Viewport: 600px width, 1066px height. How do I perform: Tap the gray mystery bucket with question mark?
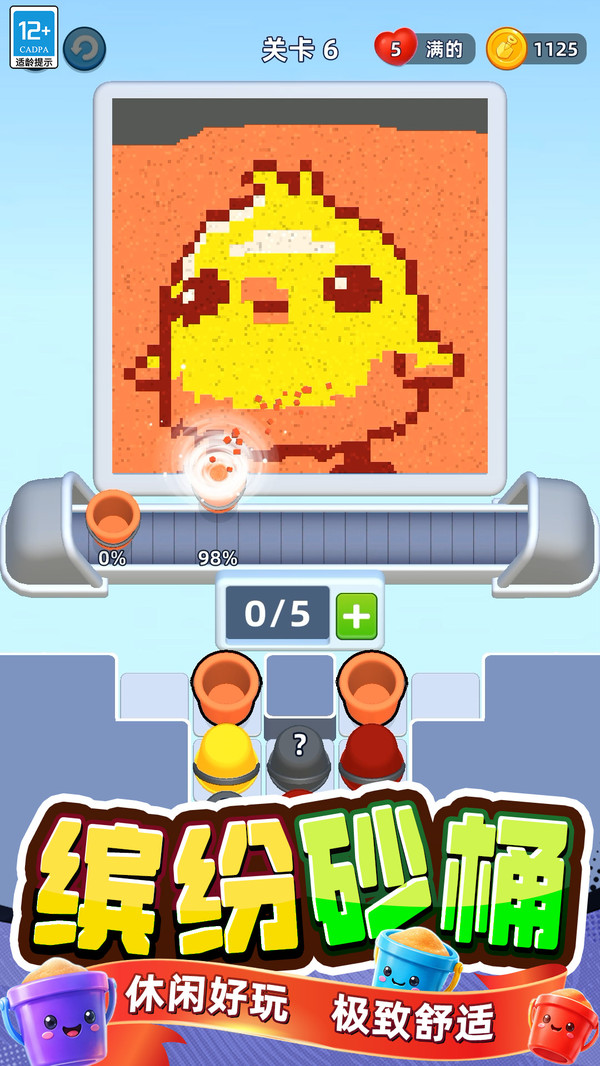299,760
